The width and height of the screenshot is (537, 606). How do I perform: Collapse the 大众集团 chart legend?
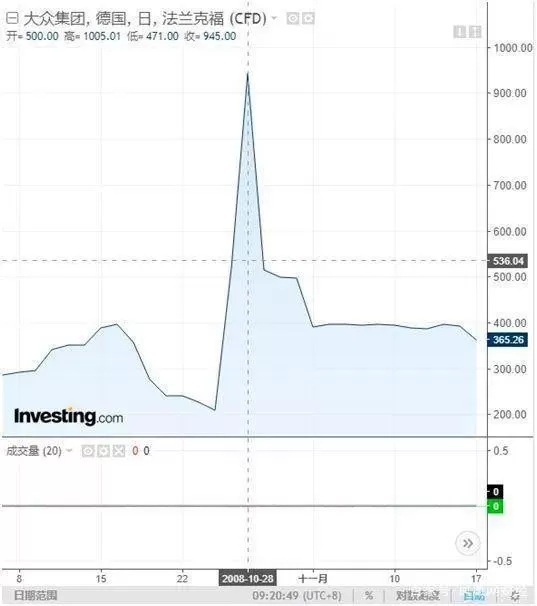[x=12, y=18]
